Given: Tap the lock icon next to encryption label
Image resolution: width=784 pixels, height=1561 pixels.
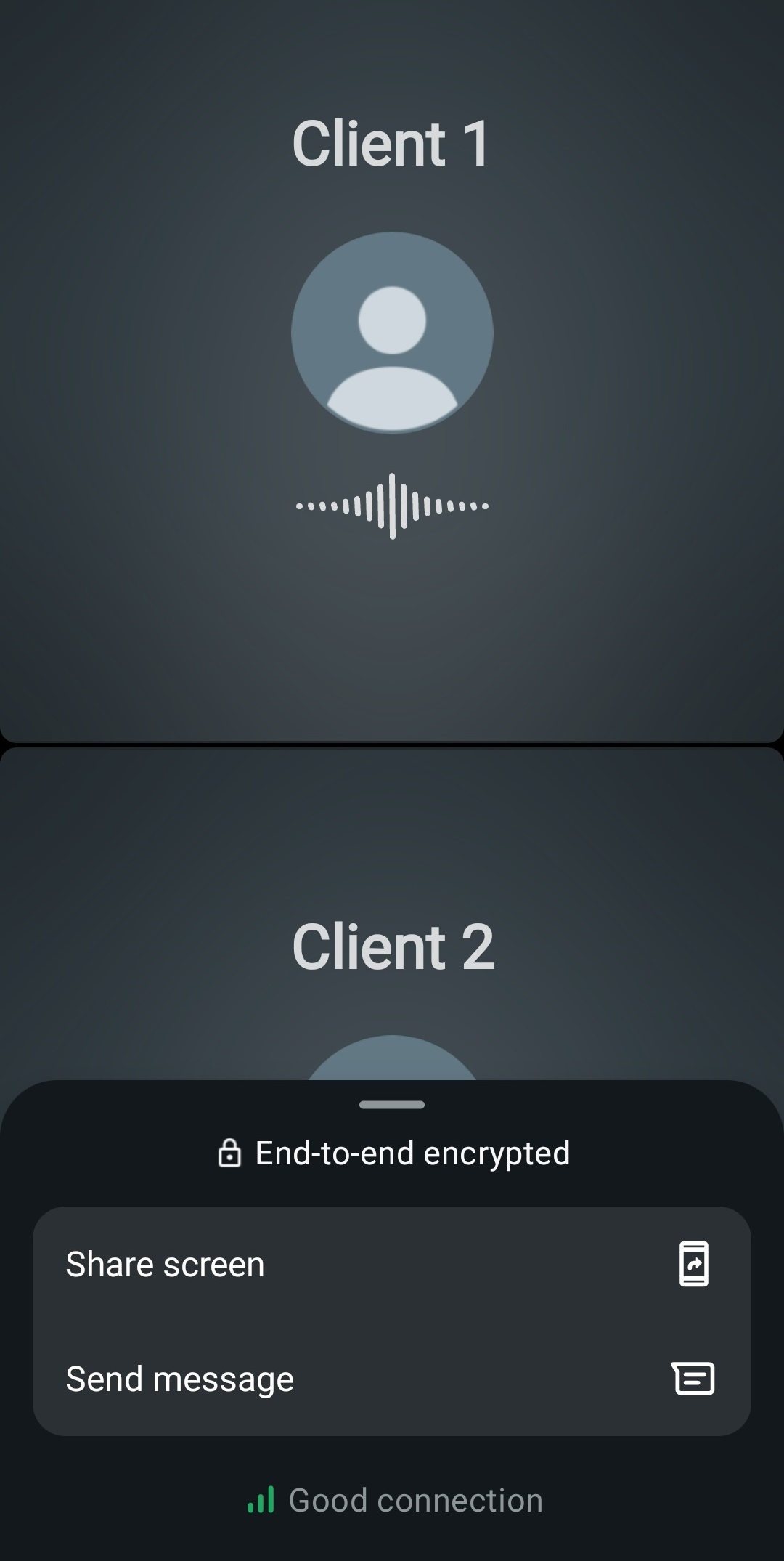Looking at the screenshot, I should [229, 1152].
